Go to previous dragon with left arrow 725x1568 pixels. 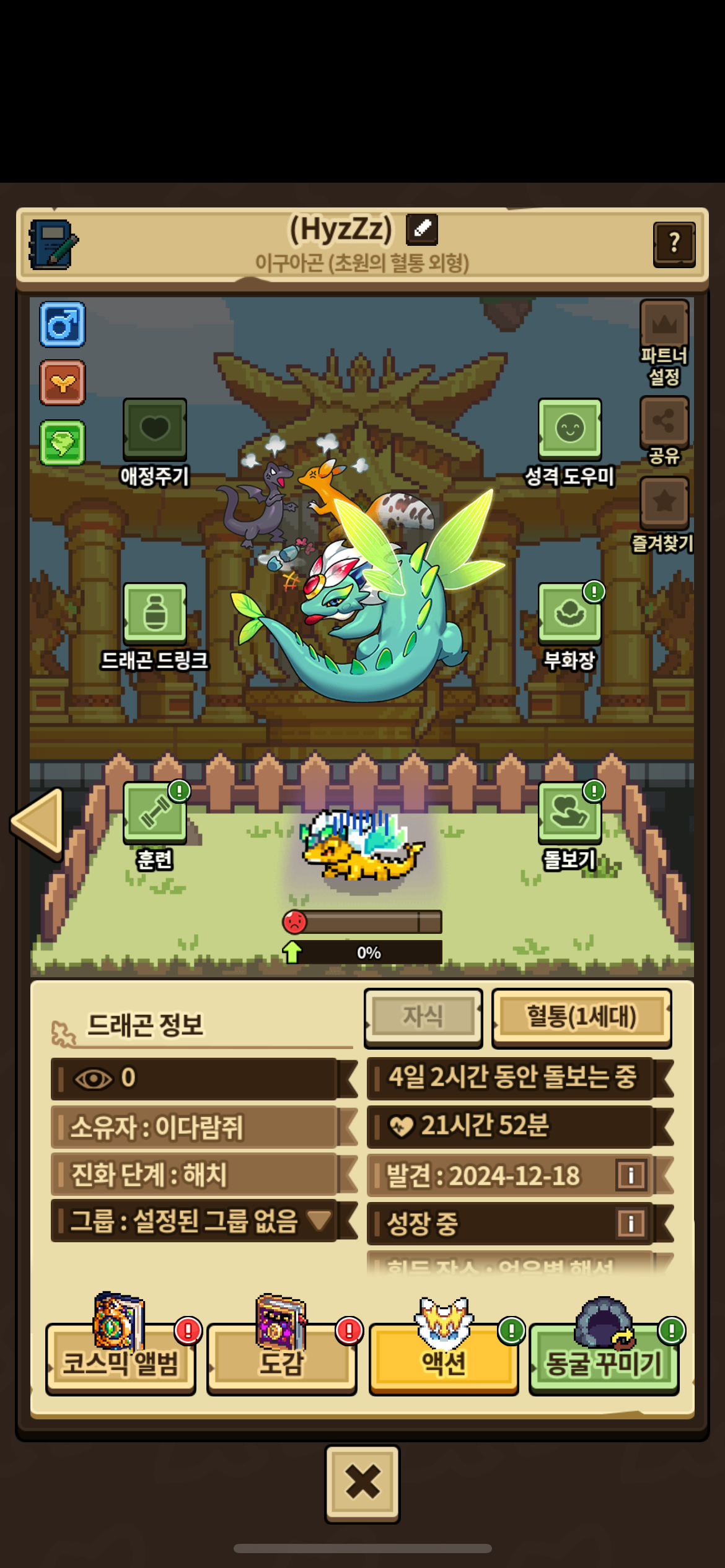[x=37, y=824]
